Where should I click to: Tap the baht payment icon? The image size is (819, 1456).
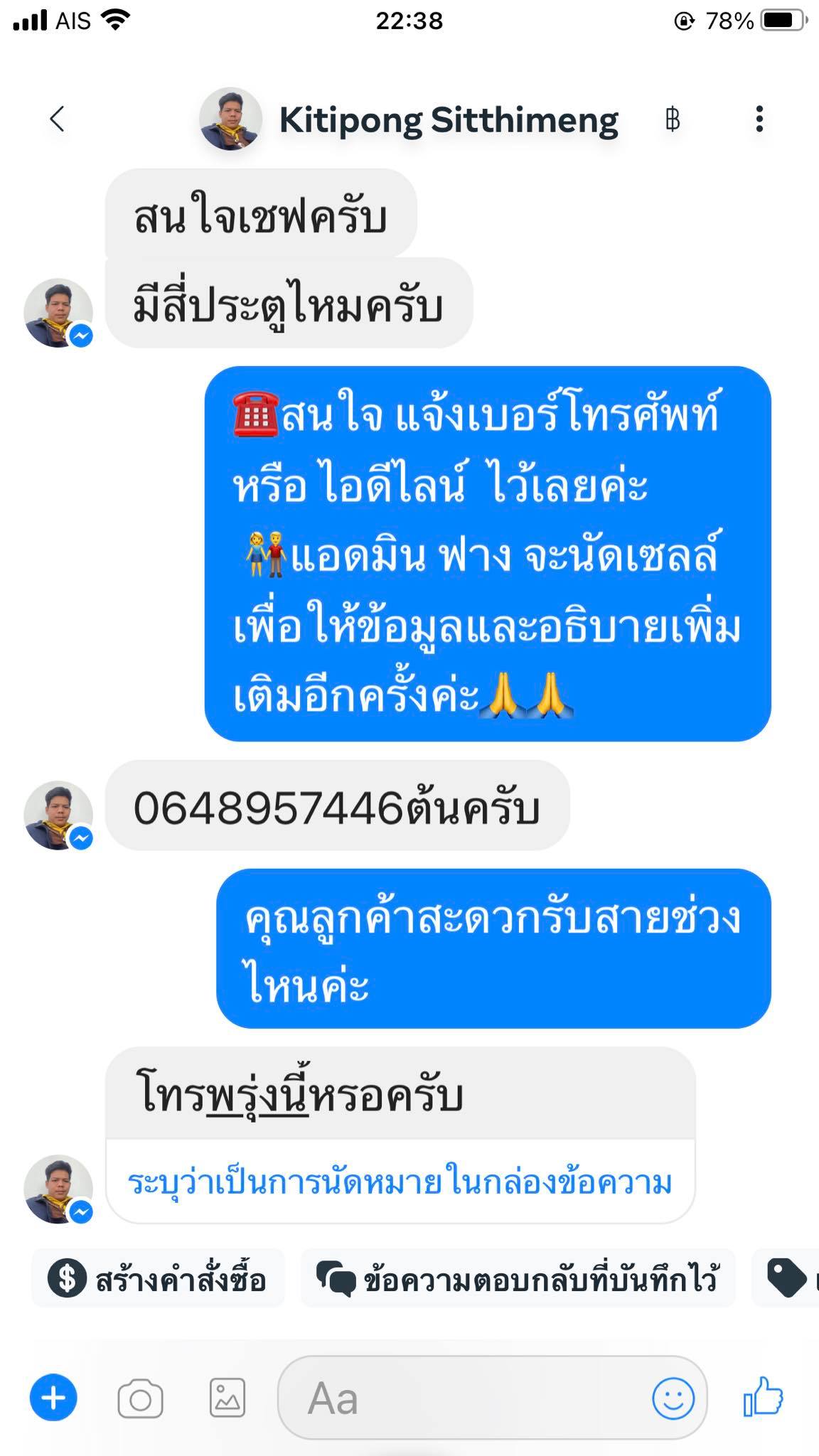point(673,119)
